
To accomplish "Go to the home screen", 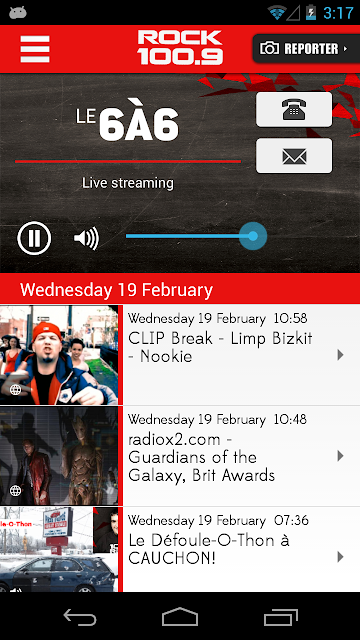I will [x=180, y=617].
